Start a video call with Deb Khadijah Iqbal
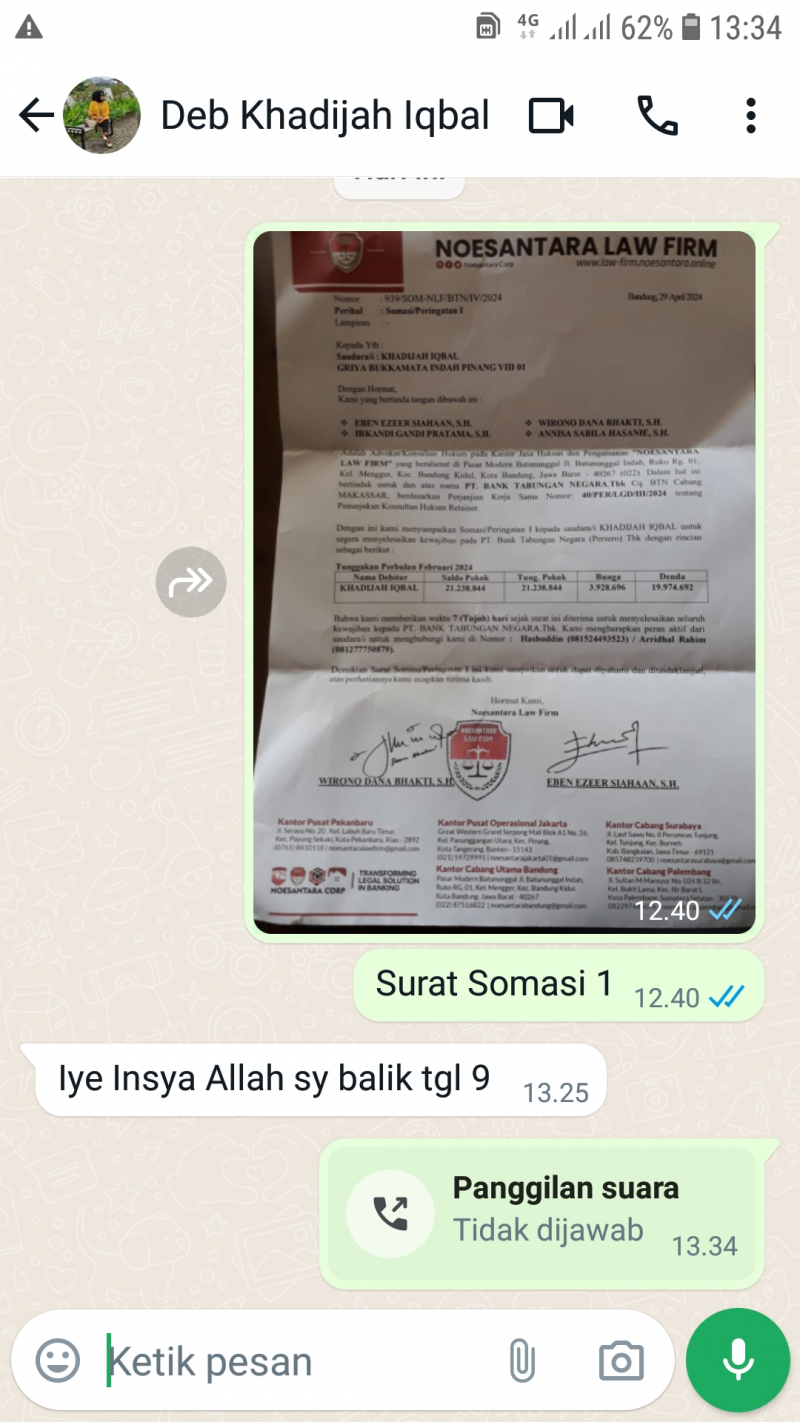This screenshot has width=800, height=1422. [551, 116]
